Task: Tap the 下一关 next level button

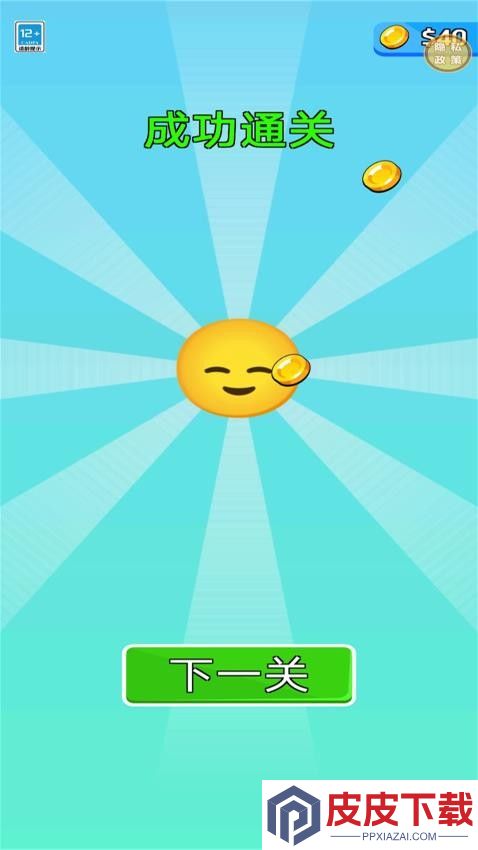Action: point(238,675)
